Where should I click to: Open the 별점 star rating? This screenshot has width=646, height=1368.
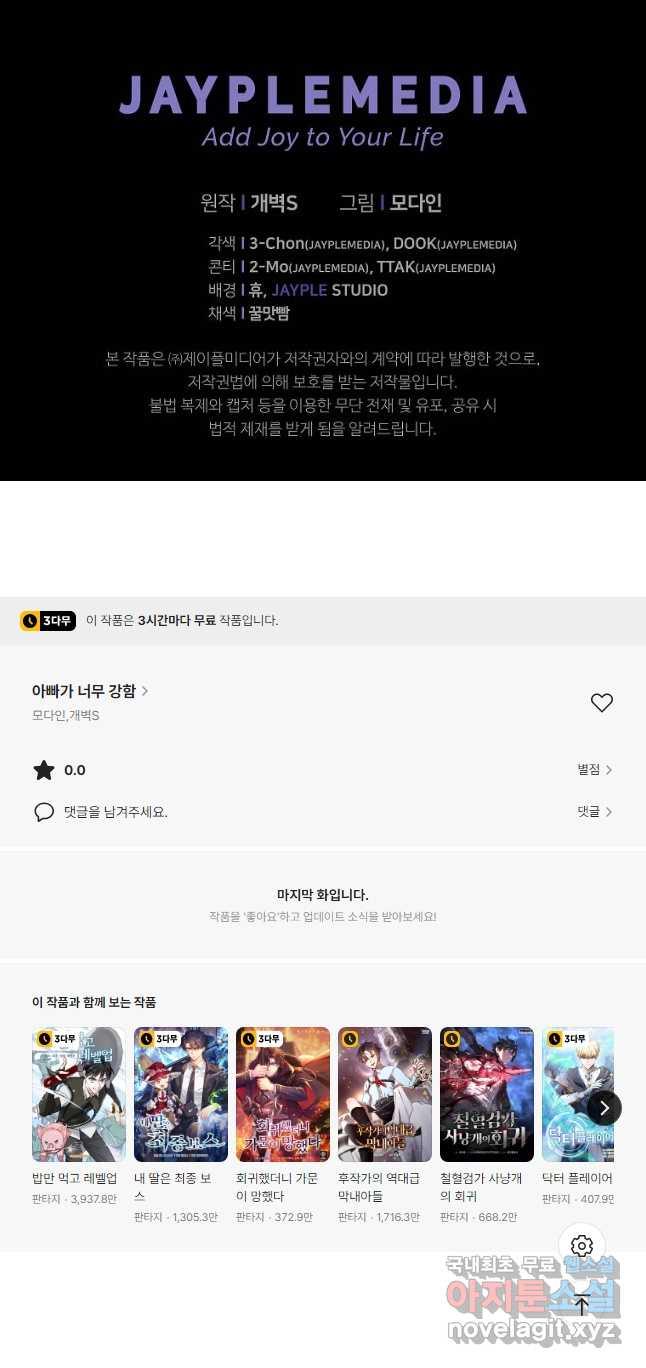tap(594, 770)
